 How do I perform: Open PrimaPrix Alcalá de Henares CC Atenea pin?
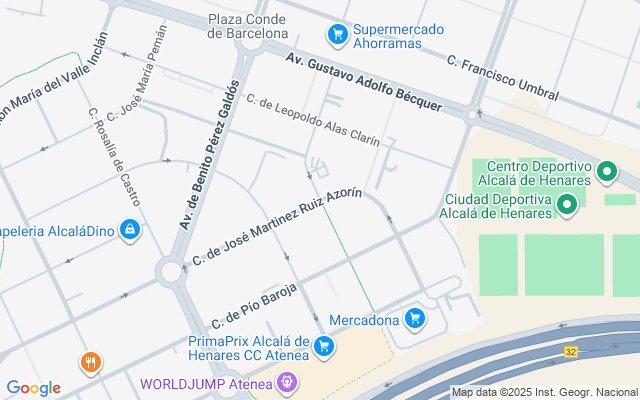323,347
